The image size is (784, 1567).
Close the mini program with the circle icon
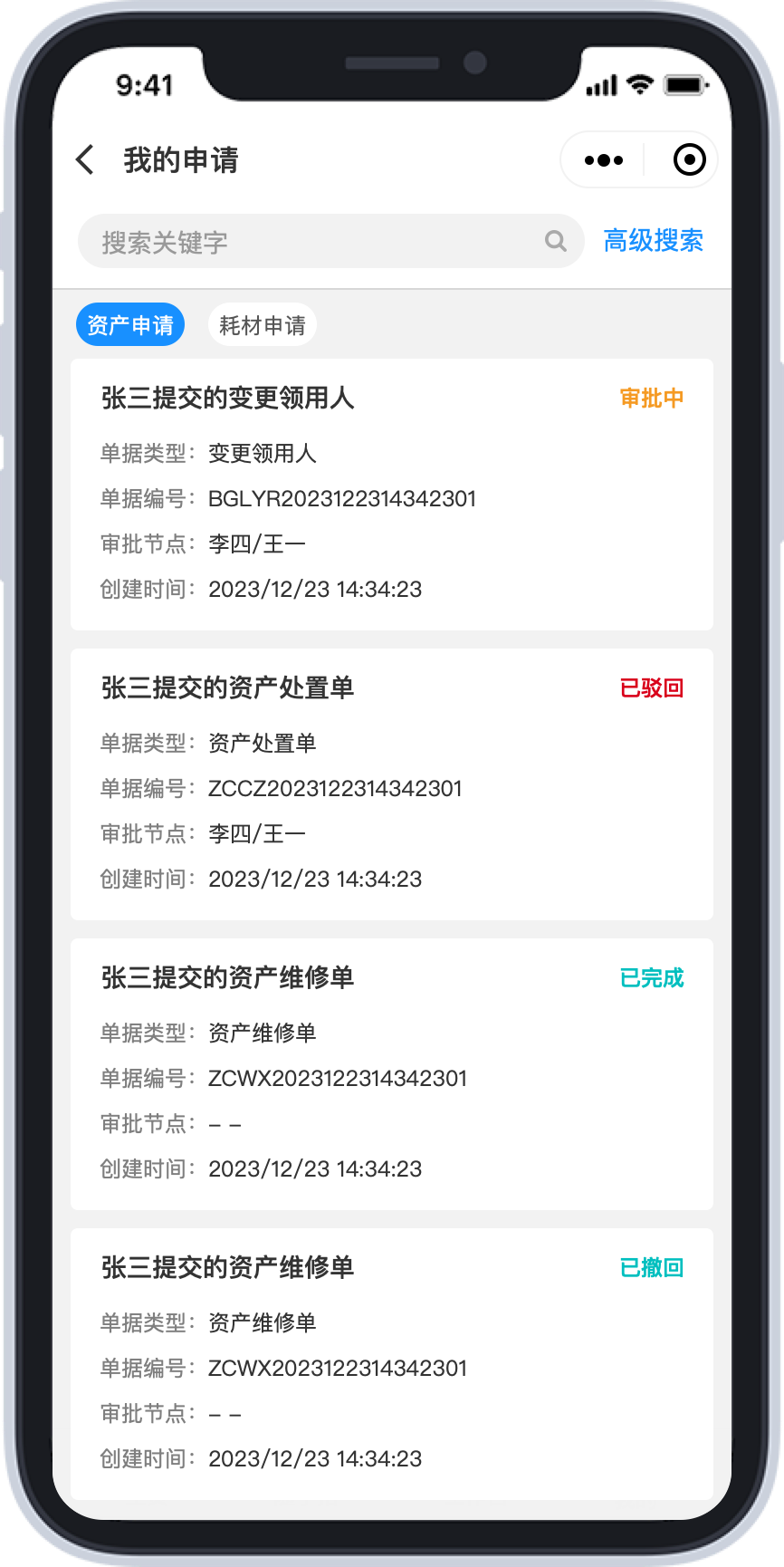(689, 160)
